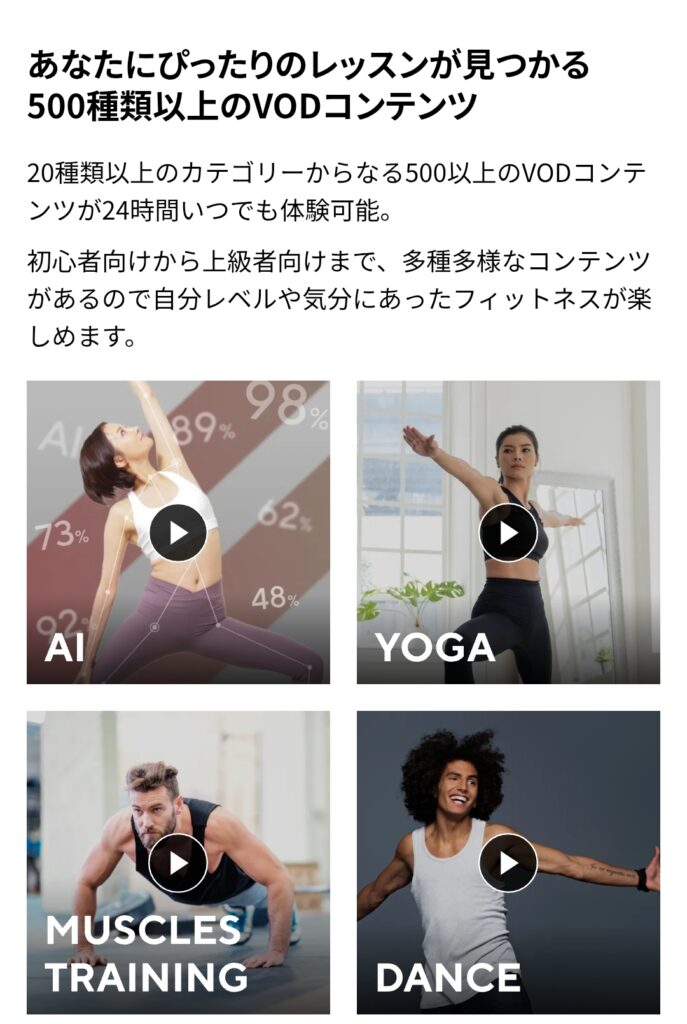Open the MUSCLES TRAINING video tile
This screenshot has height=1024, width=687.
pyautogui.click(x=178, y=862)
